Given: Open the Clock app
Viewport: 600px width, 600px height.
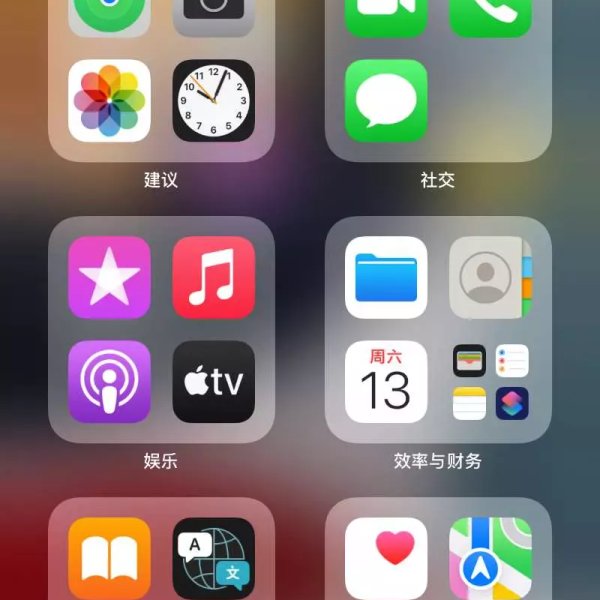Looking at the screenshot, I should tap(213, 100).
